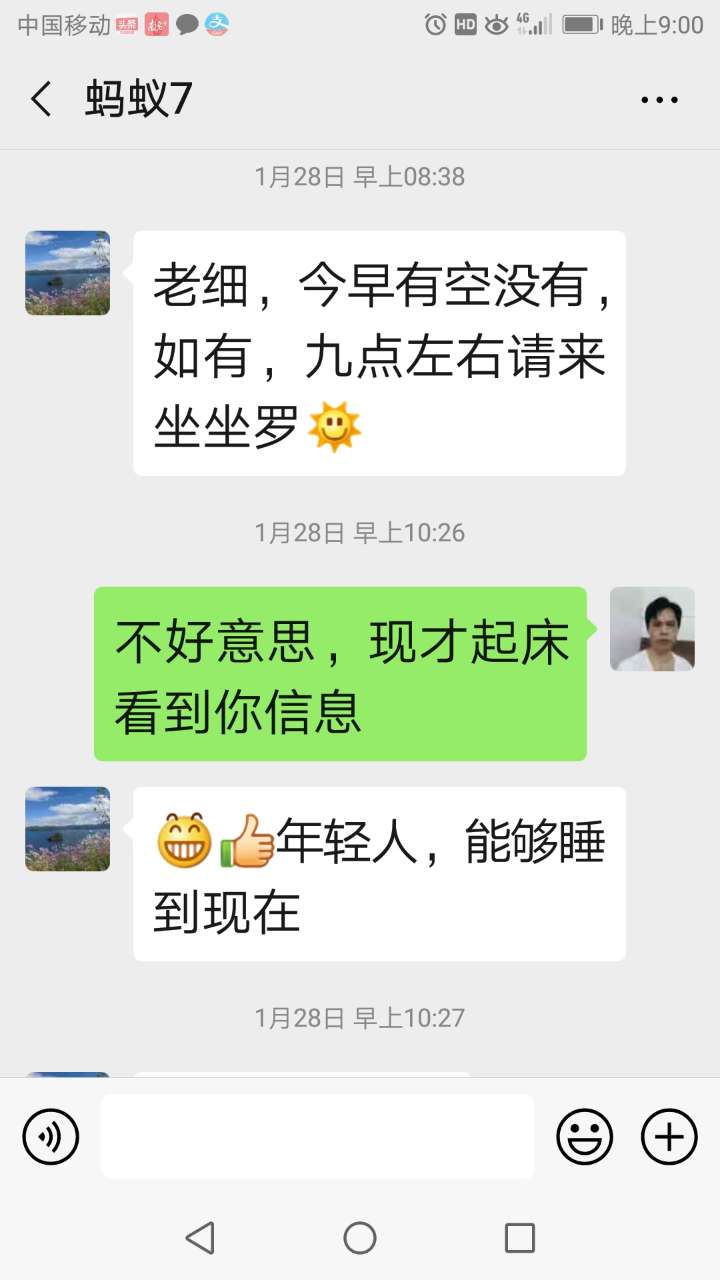Open the emoji sticker panel
The image size is (720, 1280).
584,1137
